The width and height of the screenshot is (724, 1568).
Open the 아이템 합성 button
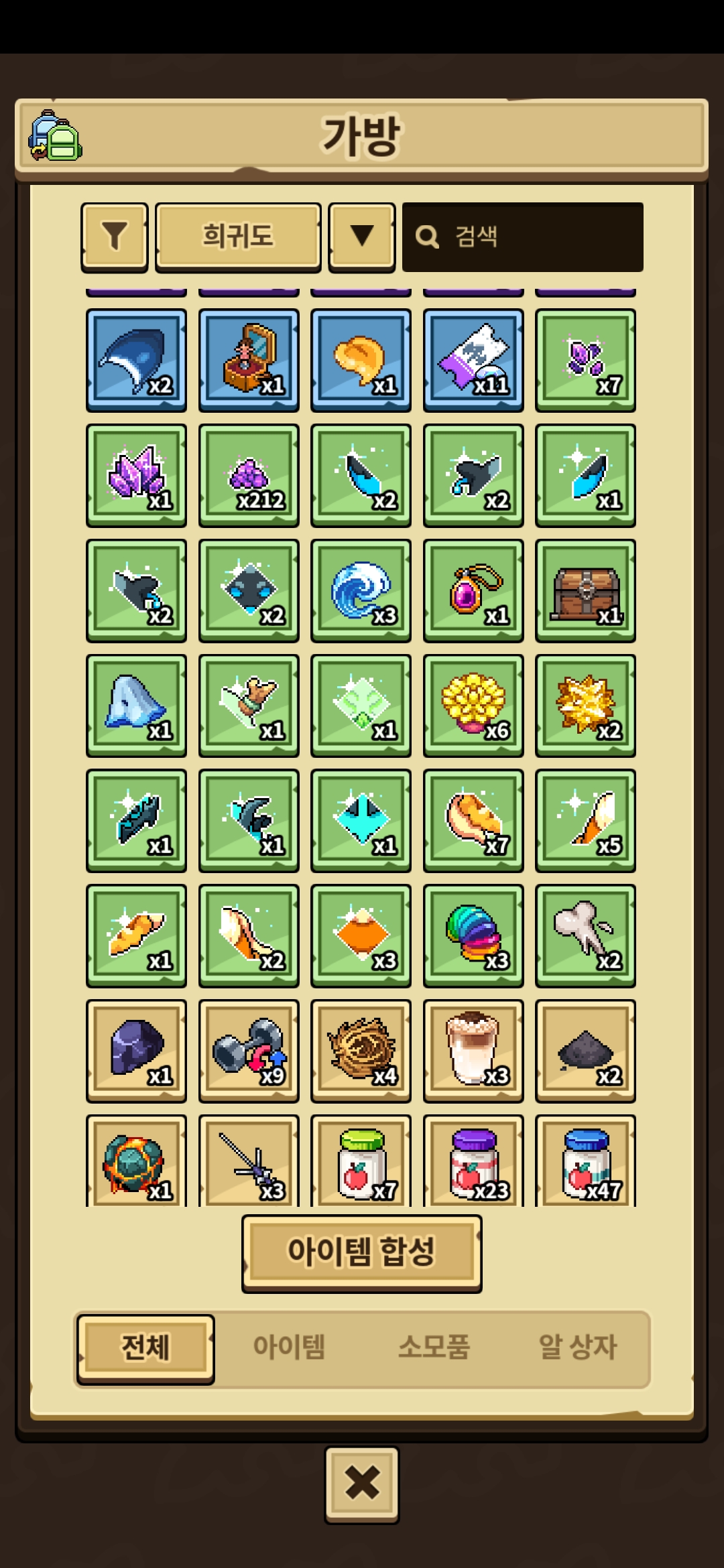coord(362,1252)
